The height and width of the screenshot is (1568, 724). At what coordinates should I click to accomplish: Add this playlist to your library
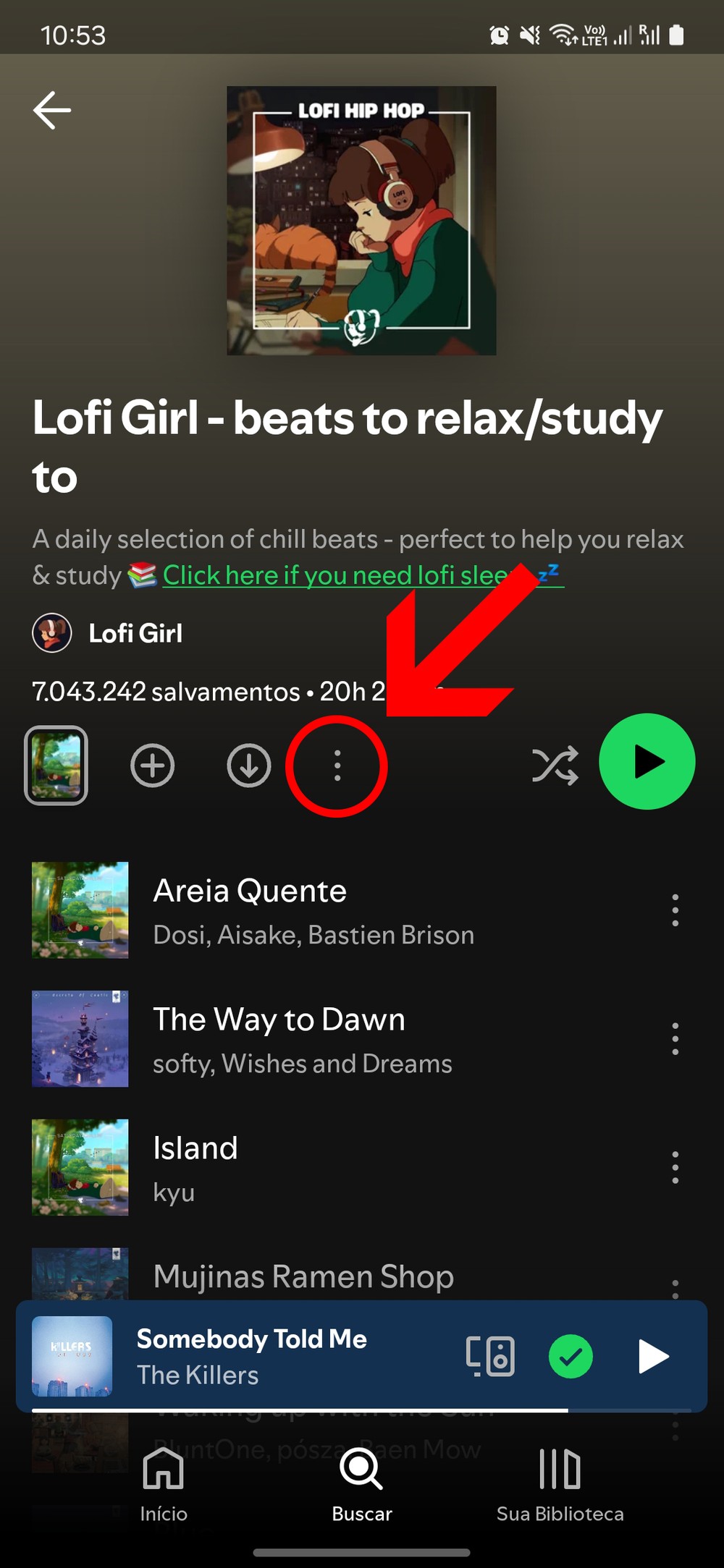coord(153,766)
